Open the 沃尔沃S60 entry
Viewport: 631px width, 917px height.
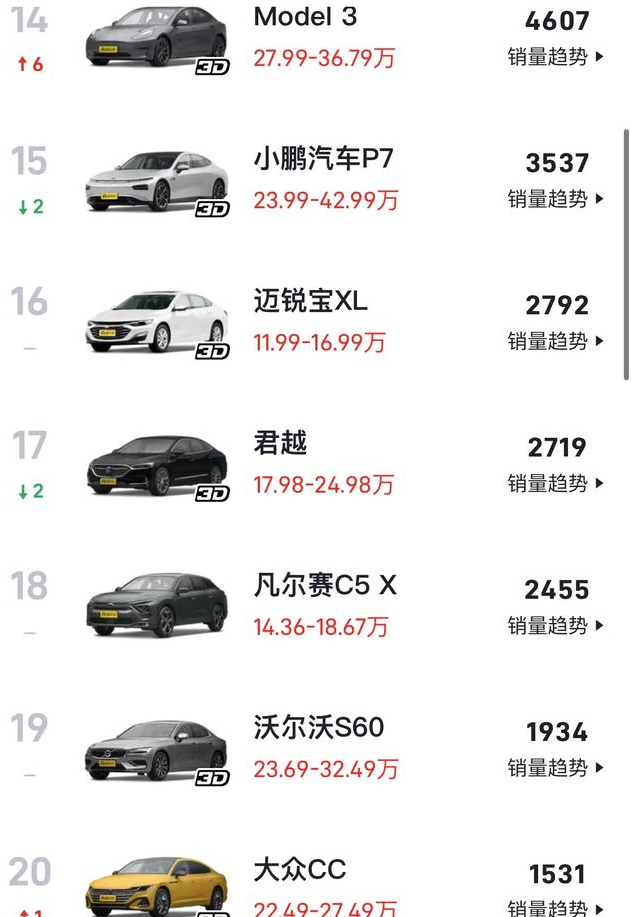319,727
